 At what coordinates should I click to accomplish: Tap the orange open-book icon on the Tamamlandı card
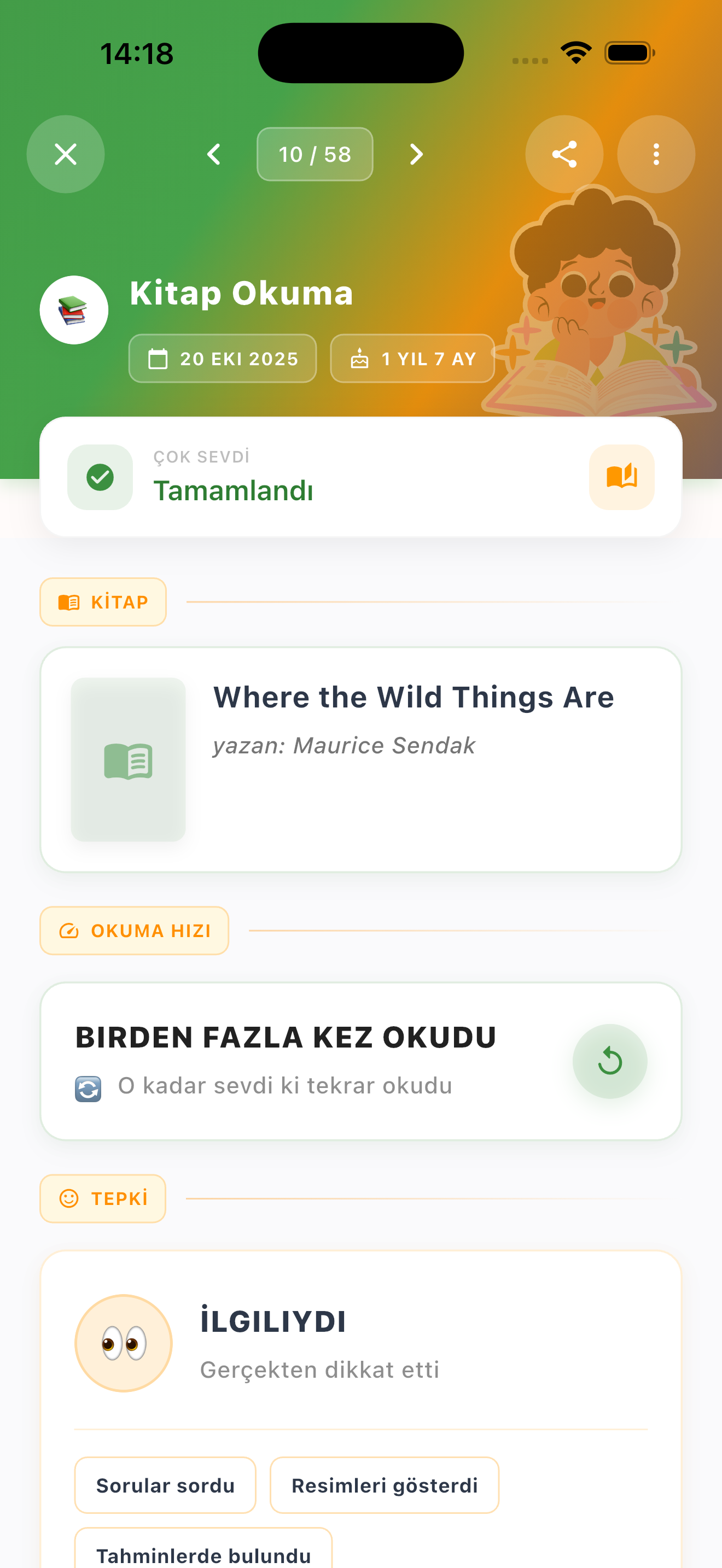pos(621,477)
